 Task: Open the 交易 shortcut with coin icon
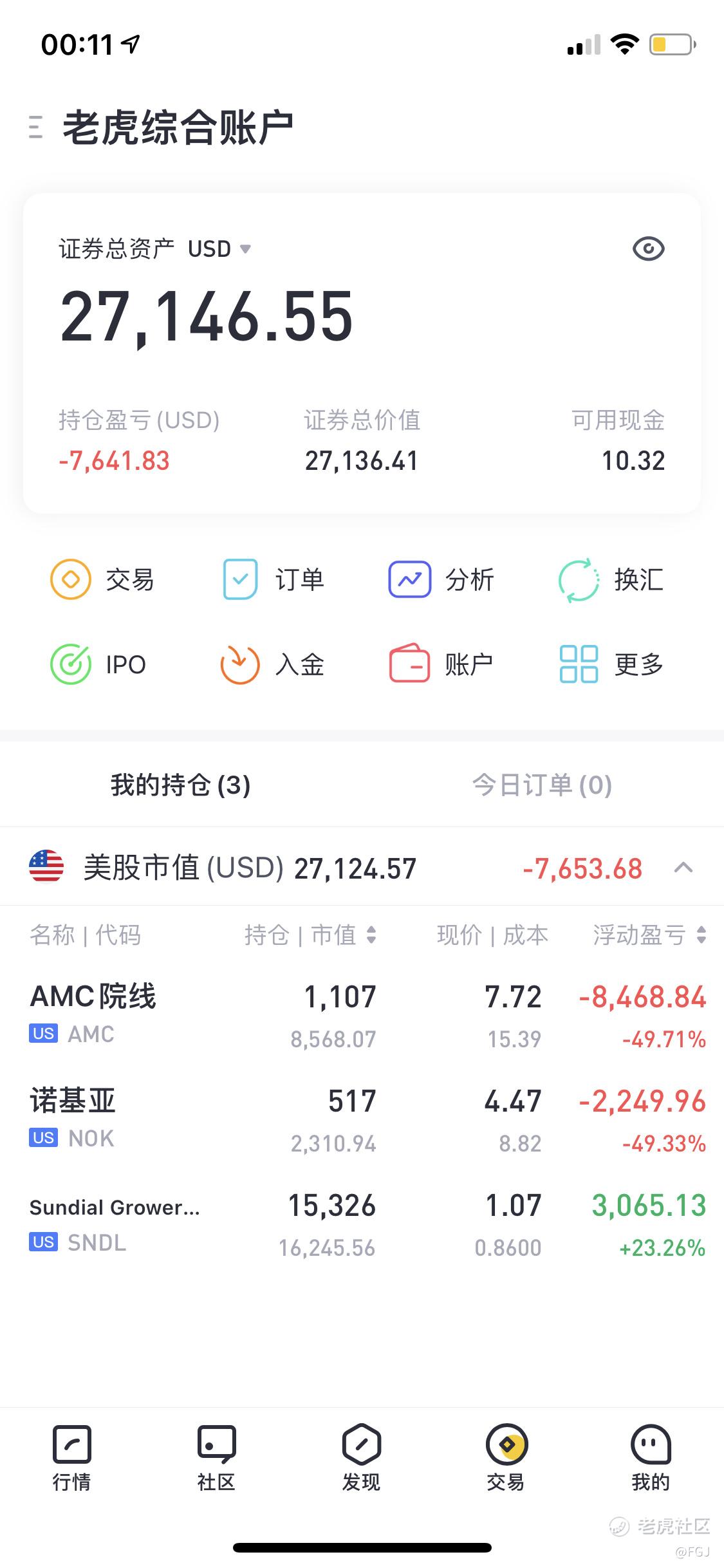point(102,579)
